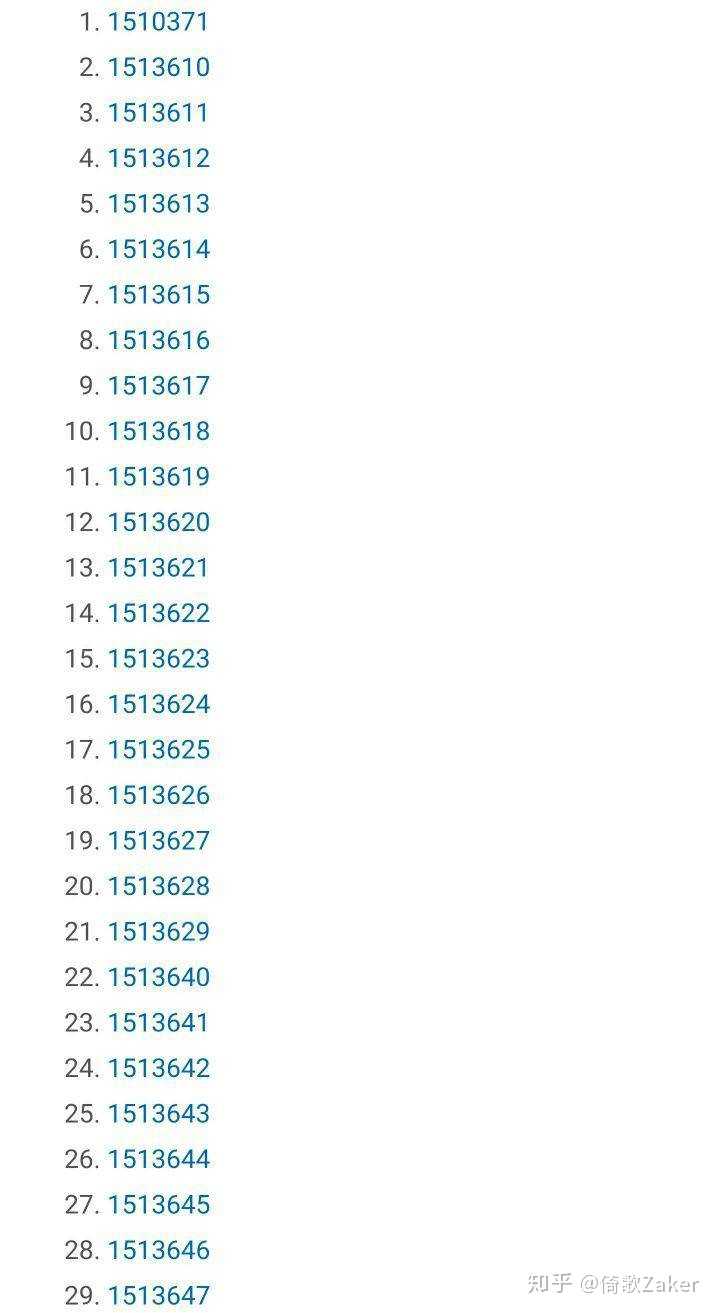717x1313 pixels.
Task: Follow link 1513614
Action: coord(158,249)
